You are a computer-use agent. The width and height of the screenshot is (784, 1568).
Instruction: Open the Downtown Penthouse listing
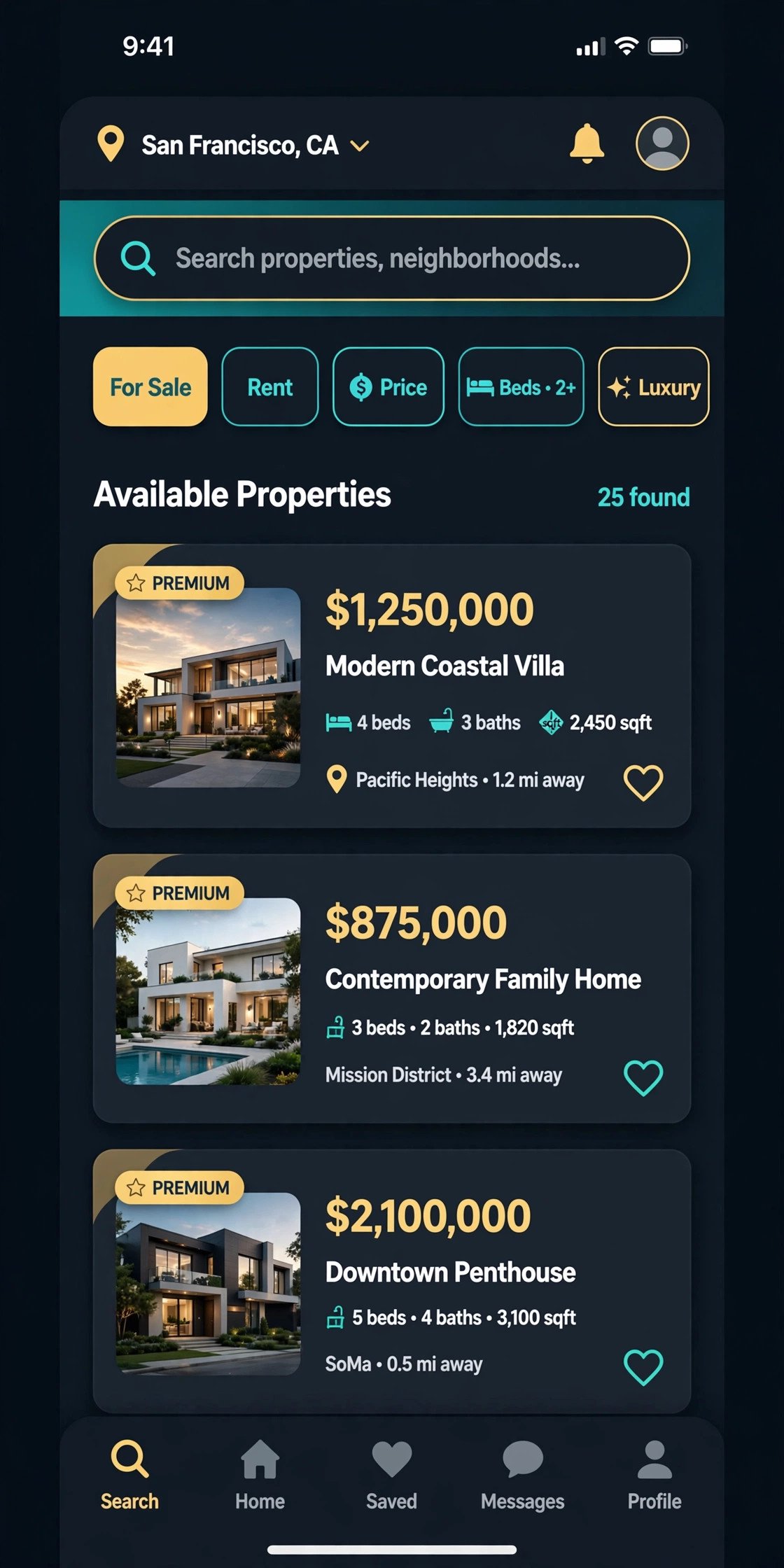[x=392, y=1281]
